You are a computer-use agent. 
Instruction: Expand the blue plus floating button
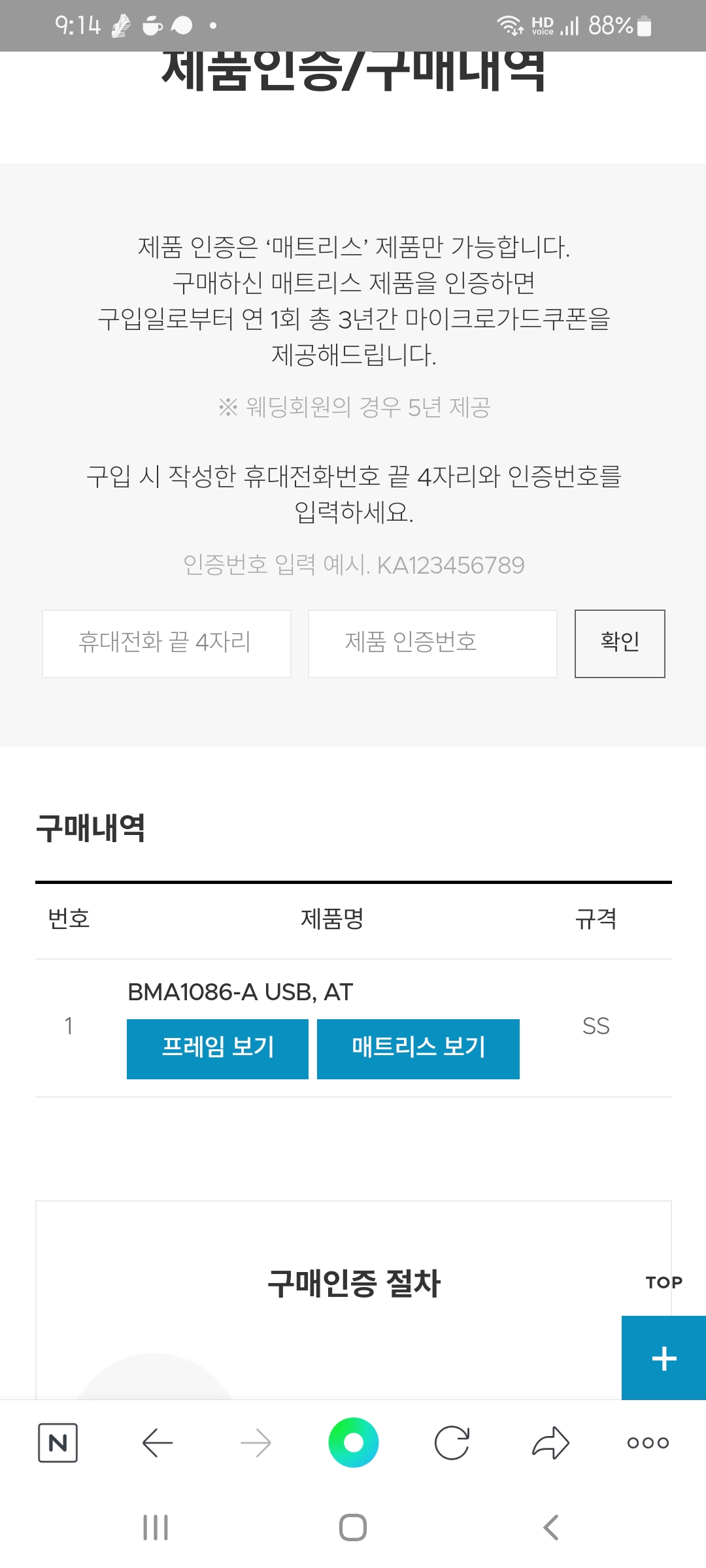(664, 1358)
